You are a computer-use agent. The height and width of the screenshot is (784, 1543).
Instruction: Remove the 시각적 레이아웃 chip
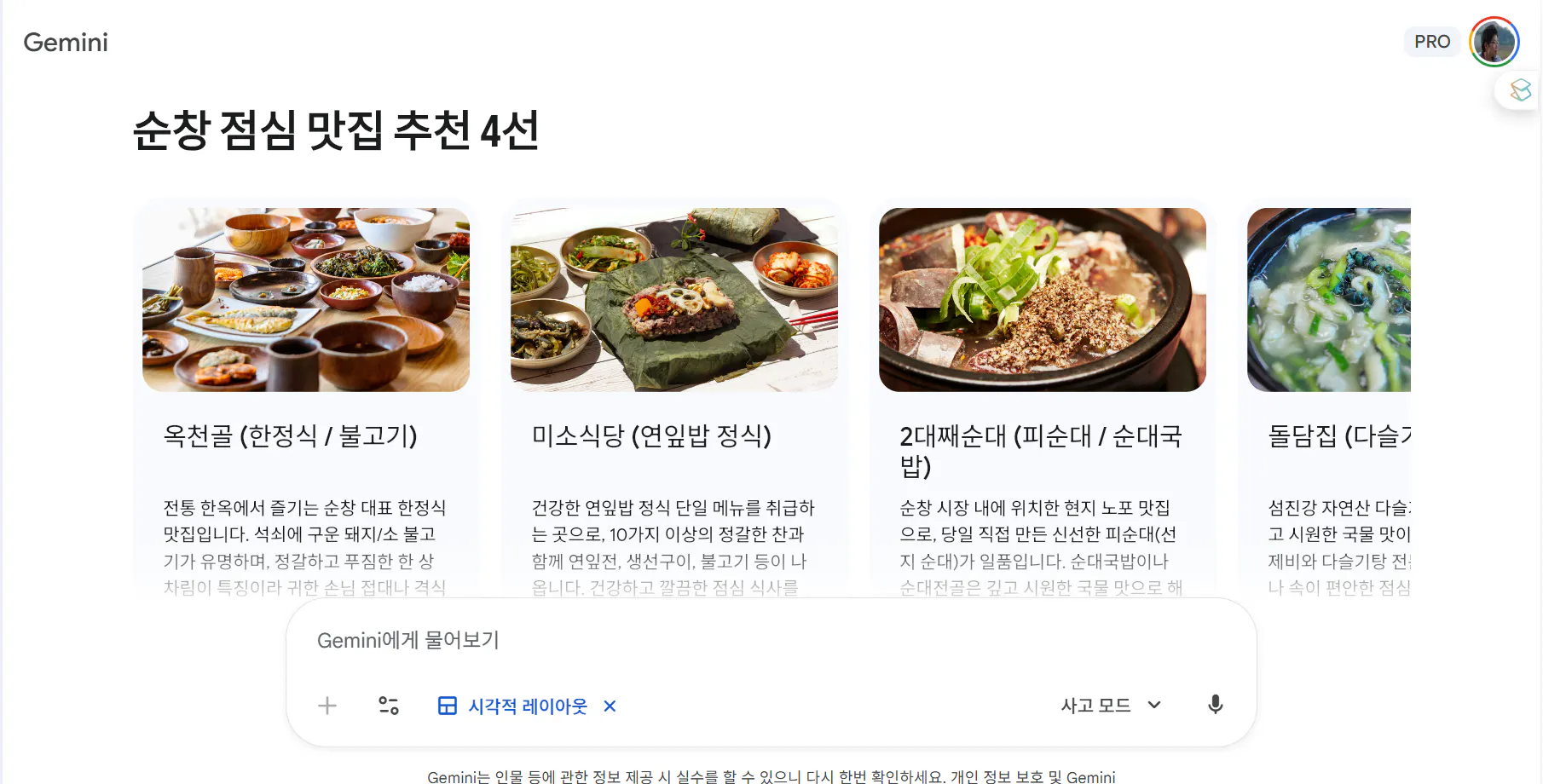pos(610,706)
